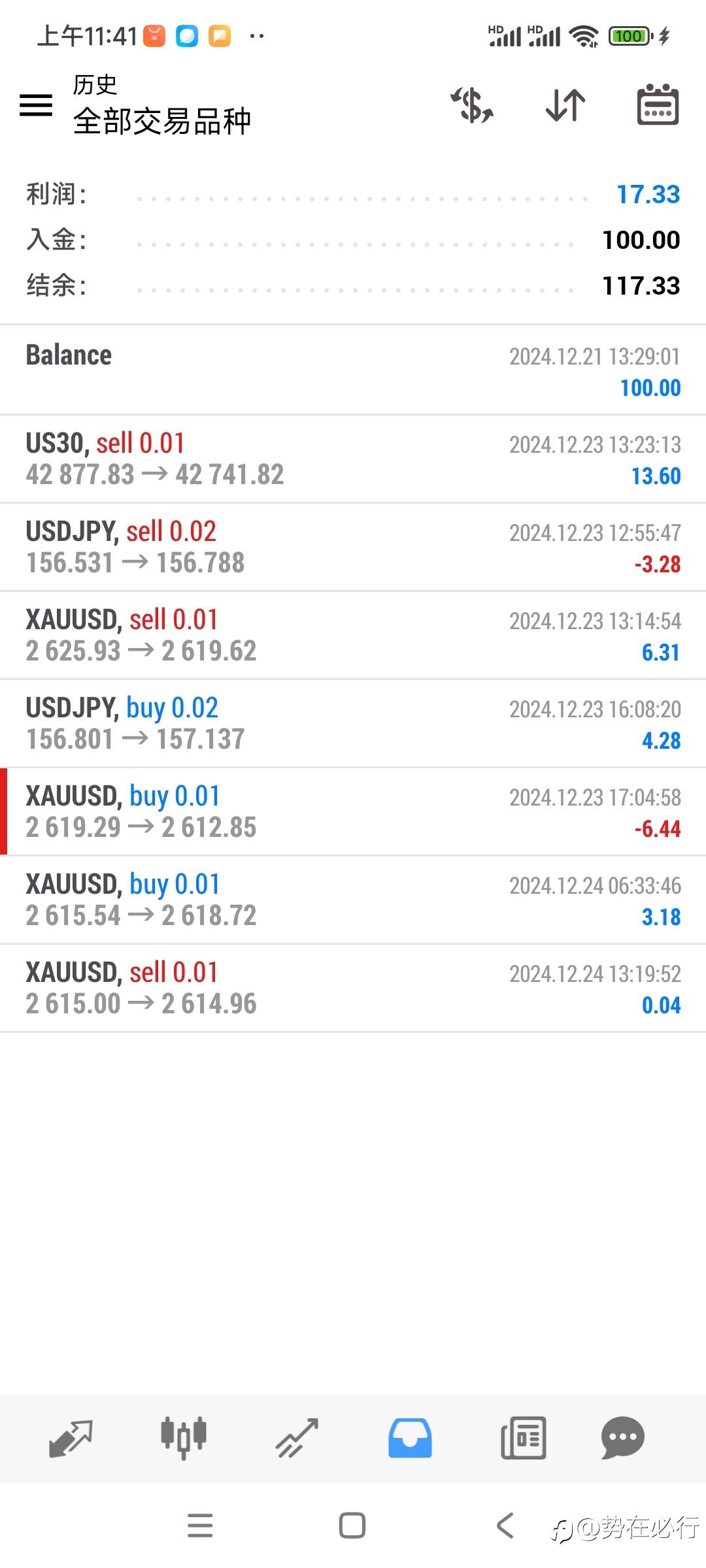
Task: Expand the XAUUSD buy trade with -6.44 loss
Action: (x=353, y=811)
